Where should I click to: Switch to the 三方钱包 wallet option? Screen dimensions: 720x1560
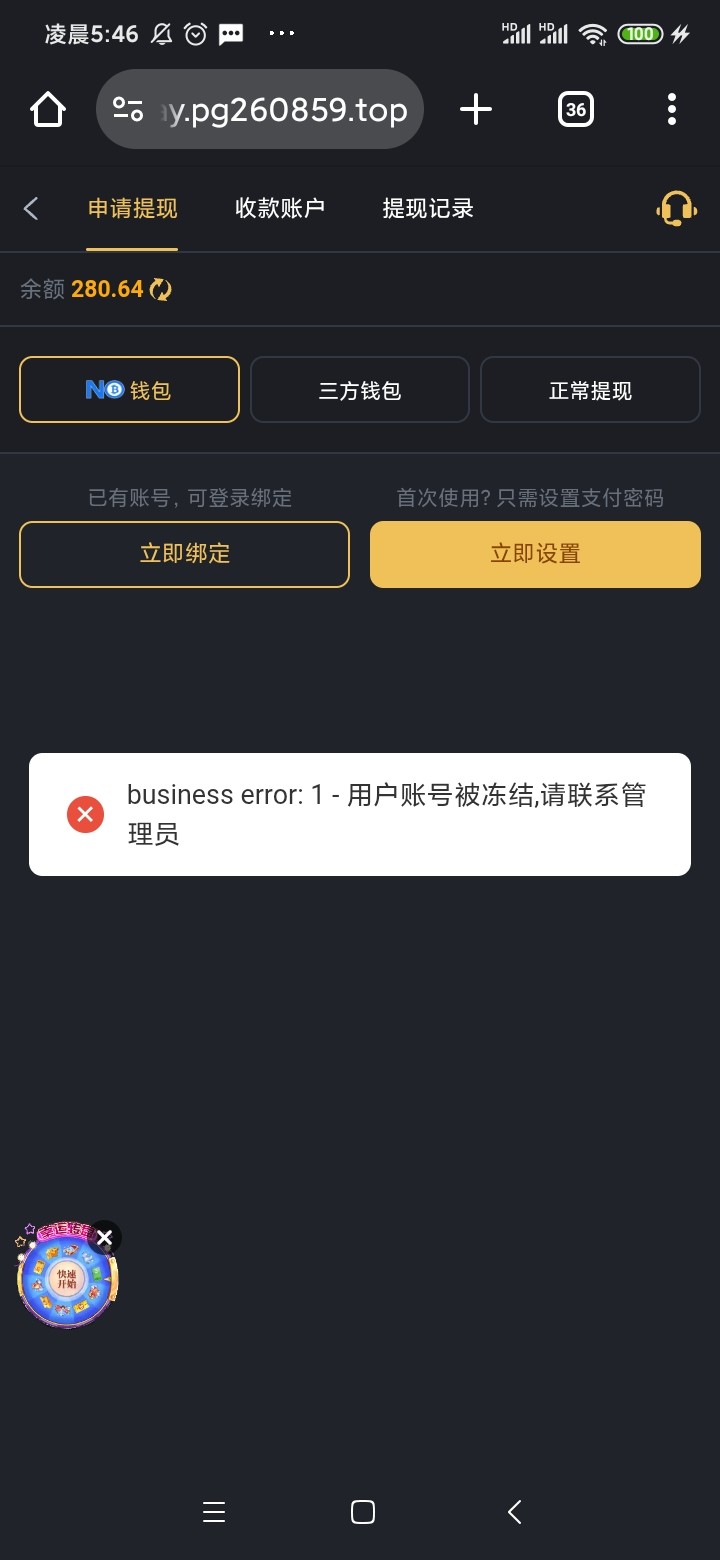360,389
